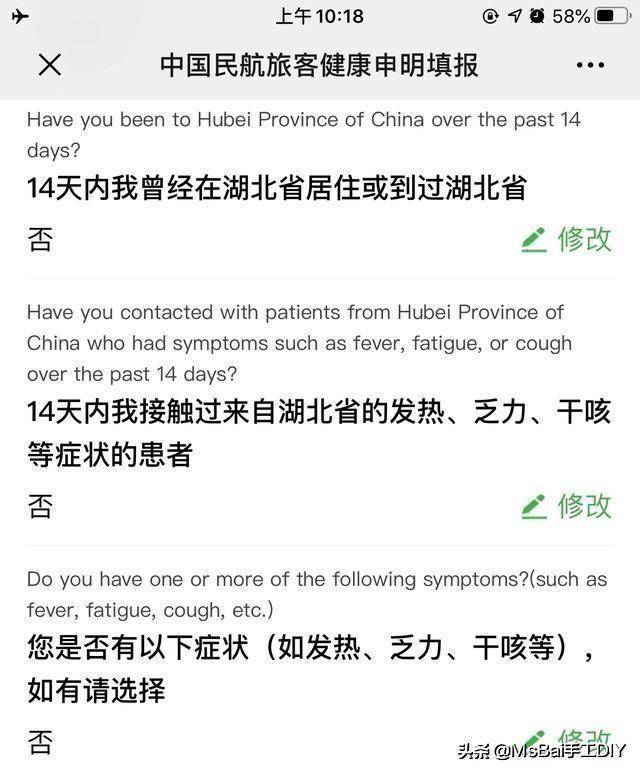The width and height of the screenshot is (640, 774).
Task: Edit the symptoms question answer
Action: pyautogui.click(x=567, y=741)
